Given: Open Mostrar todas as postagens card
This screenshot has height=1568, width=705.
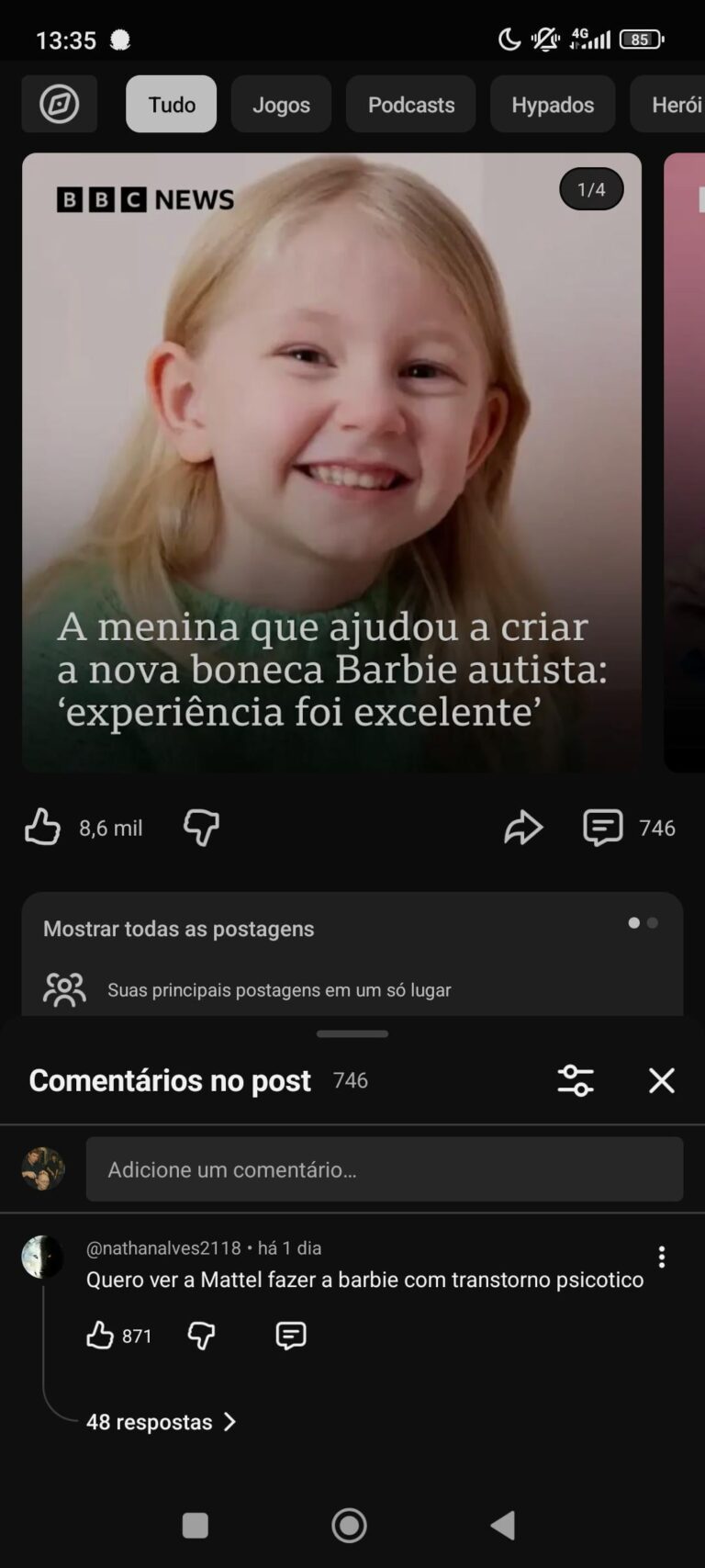Looking at the screenshot, I should click(352, 955).
